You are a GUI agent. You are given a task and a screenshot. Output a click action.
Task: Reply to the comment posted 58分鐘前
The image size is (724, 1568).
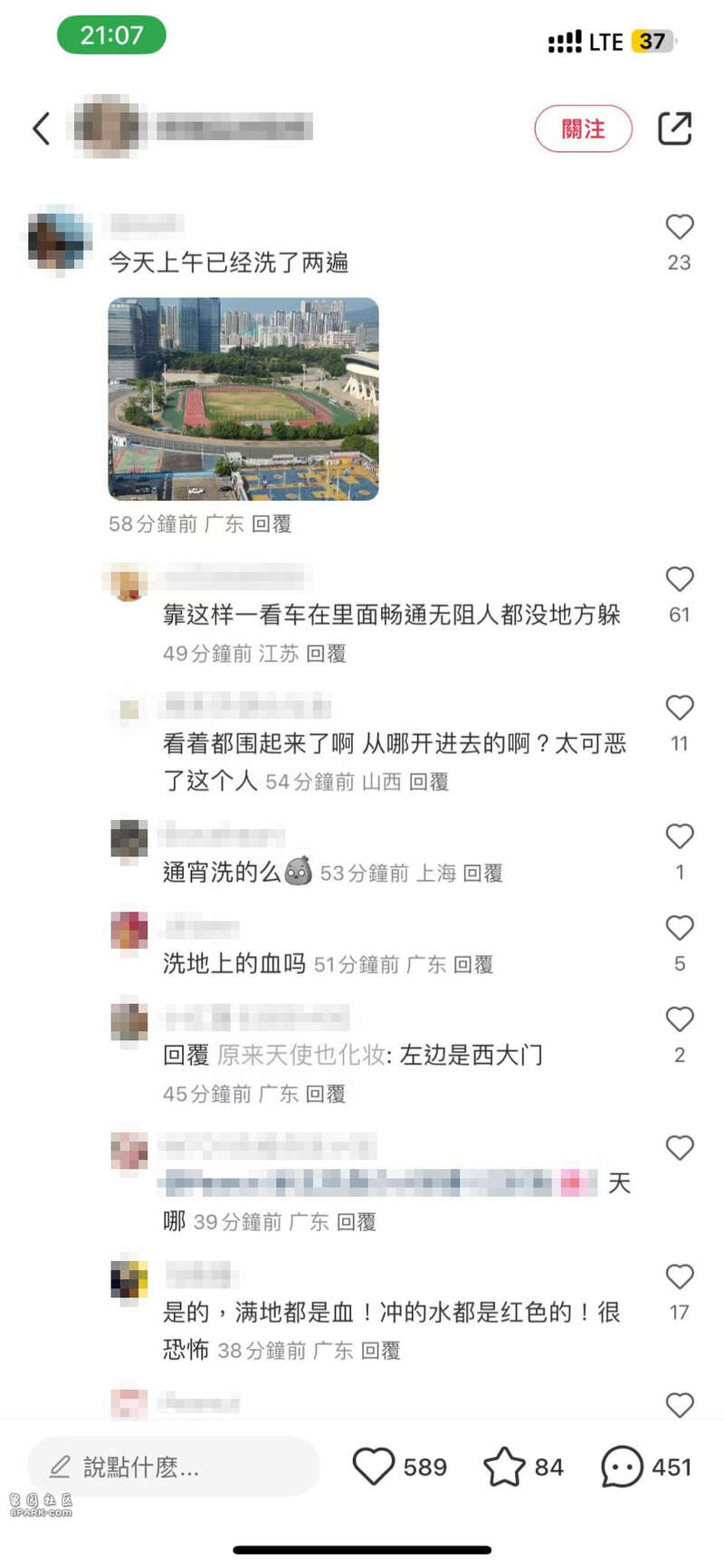pos(271,523)
